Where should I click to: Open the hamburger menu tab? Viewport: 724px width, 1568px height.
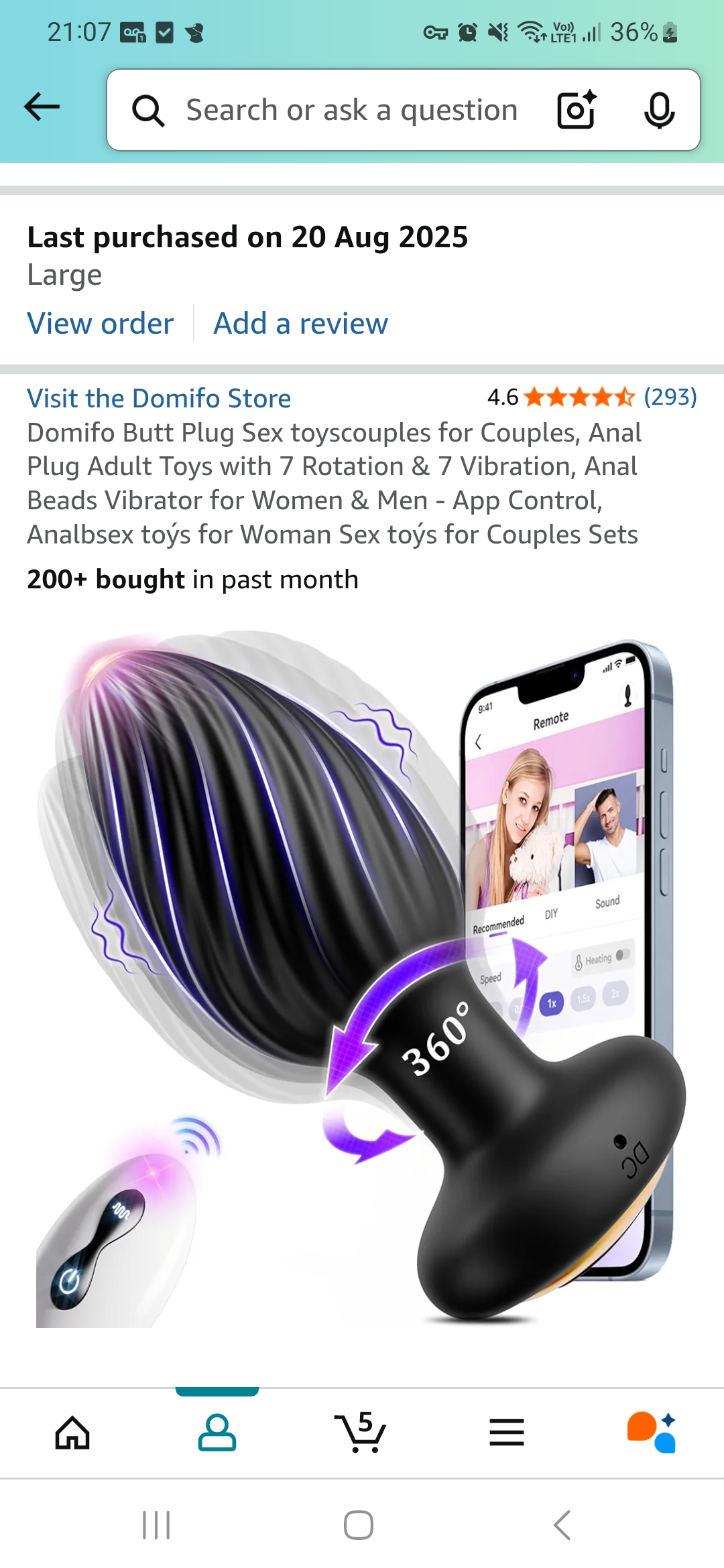(x=507, y=1433)
